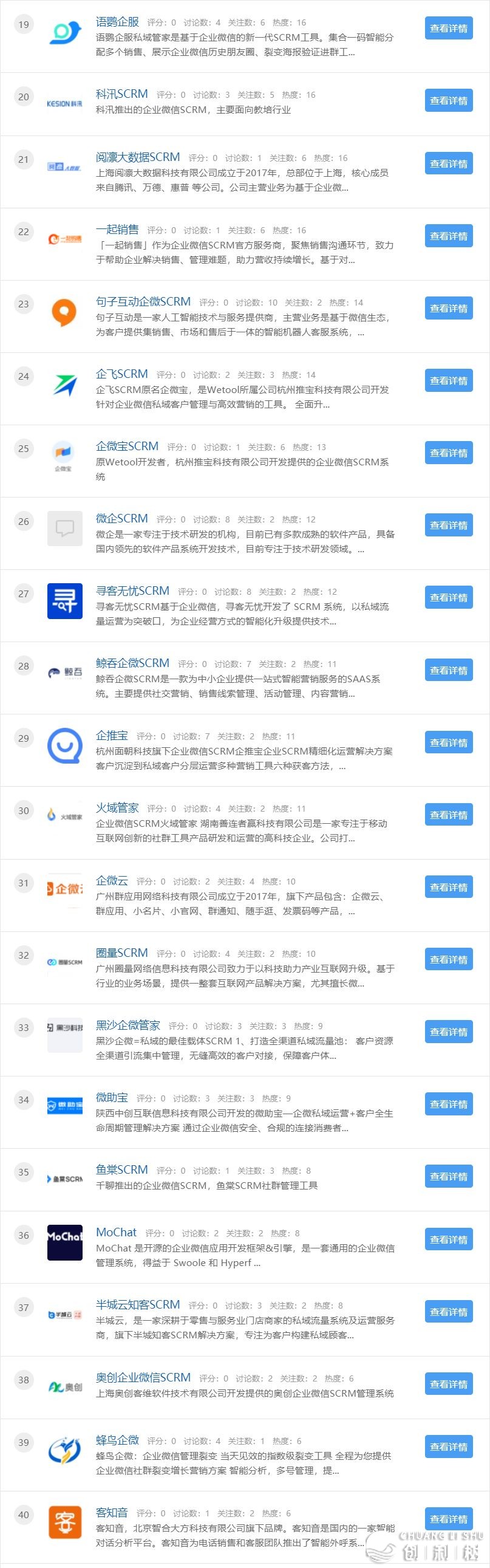View details for 黑沙企微管家

[x=449, y=1032]
